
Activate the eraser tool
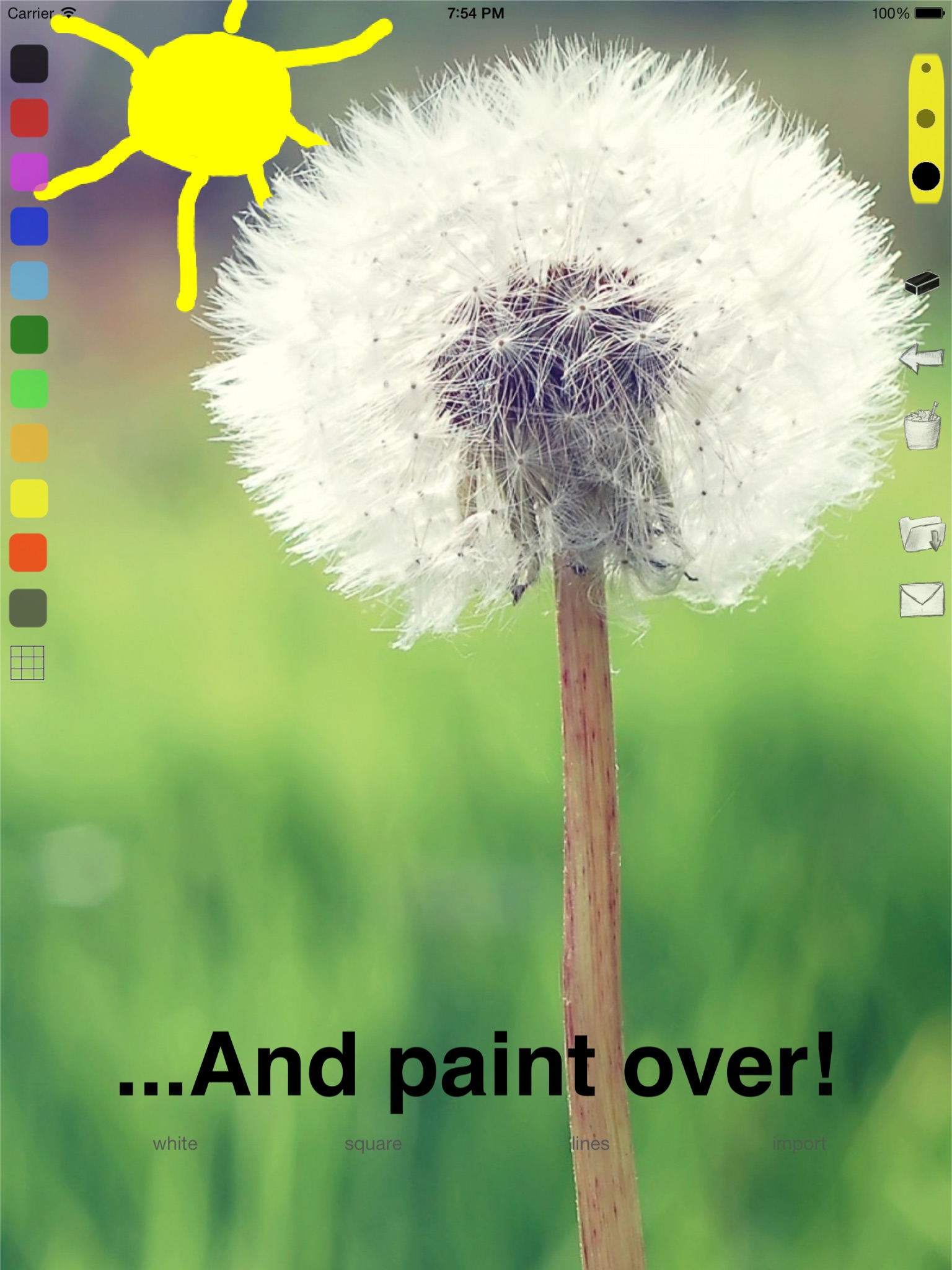tap(922, 283)
